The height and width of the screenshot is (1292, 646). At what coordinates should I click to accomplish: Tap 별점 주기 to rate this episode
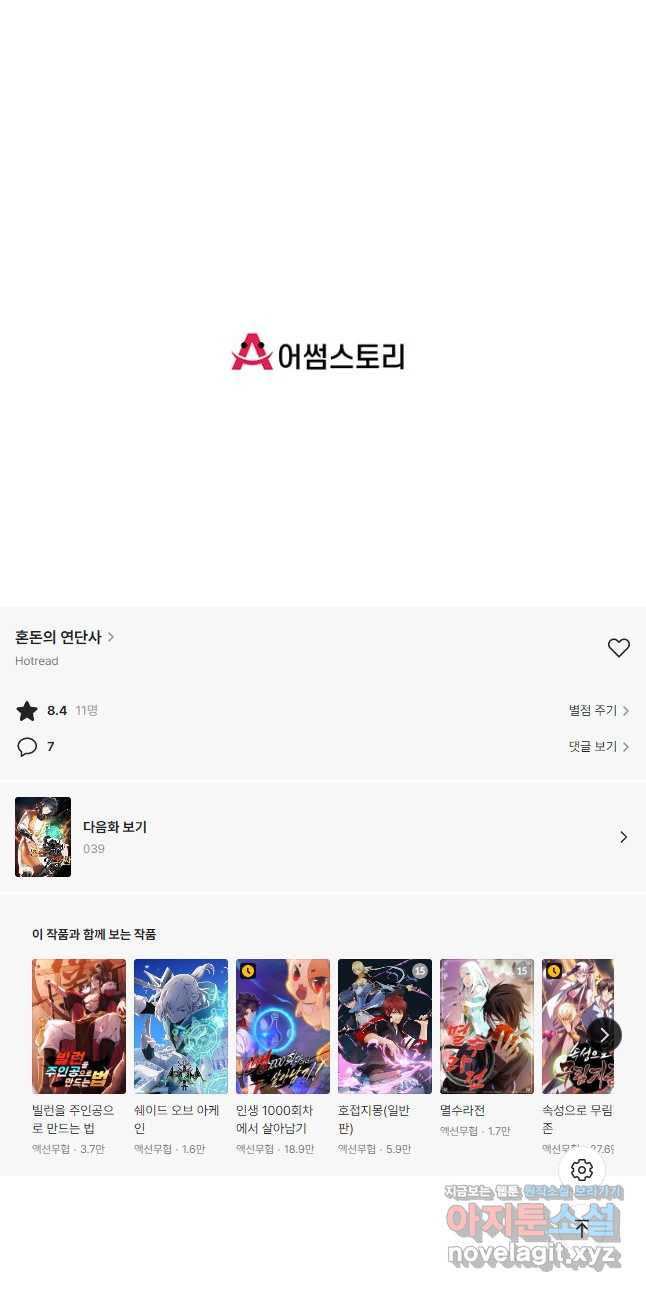[x=598, y=711]
